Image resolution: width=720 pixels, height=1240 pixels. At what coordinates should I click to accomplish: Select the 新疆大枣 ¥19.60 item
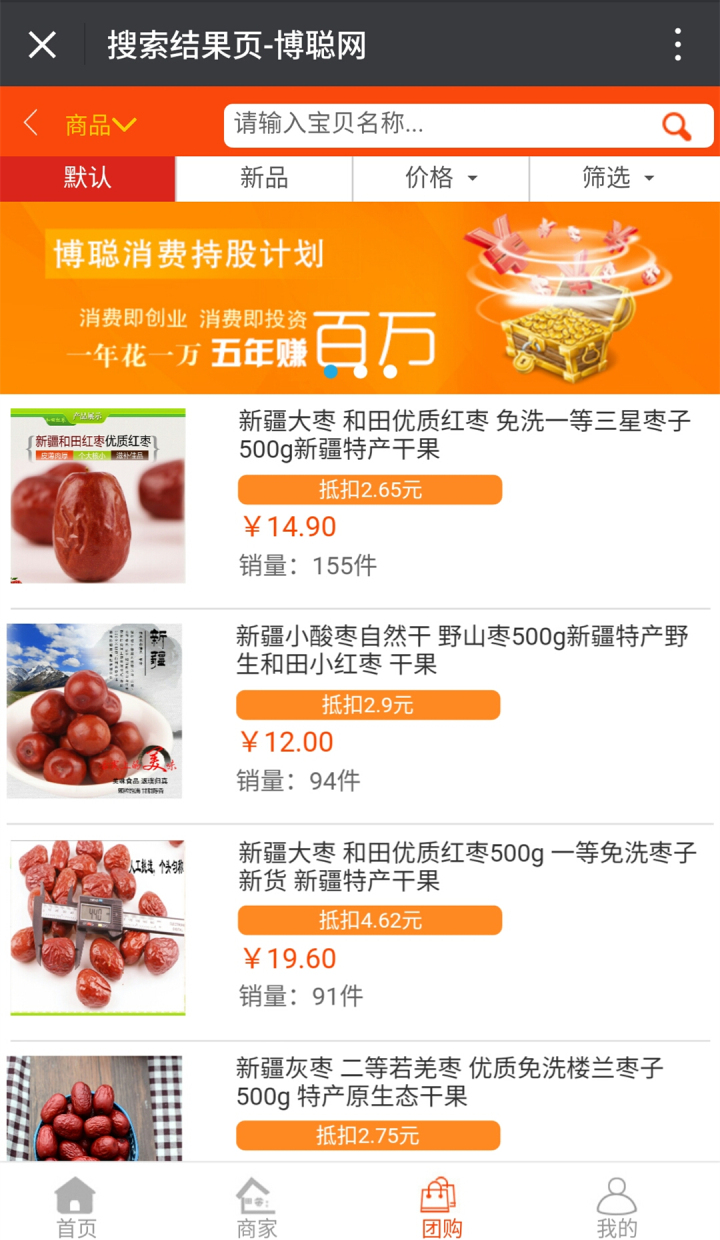pyautogui.click(x=466, y=866)
